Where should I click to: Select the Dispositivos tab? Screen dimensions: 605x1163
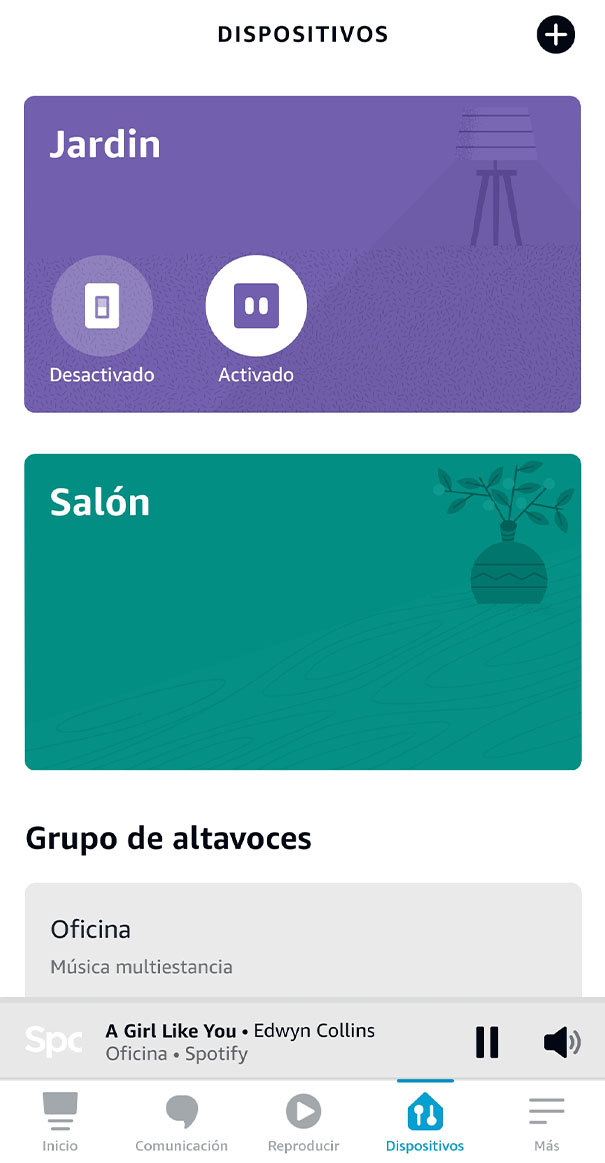[425, 1122]
